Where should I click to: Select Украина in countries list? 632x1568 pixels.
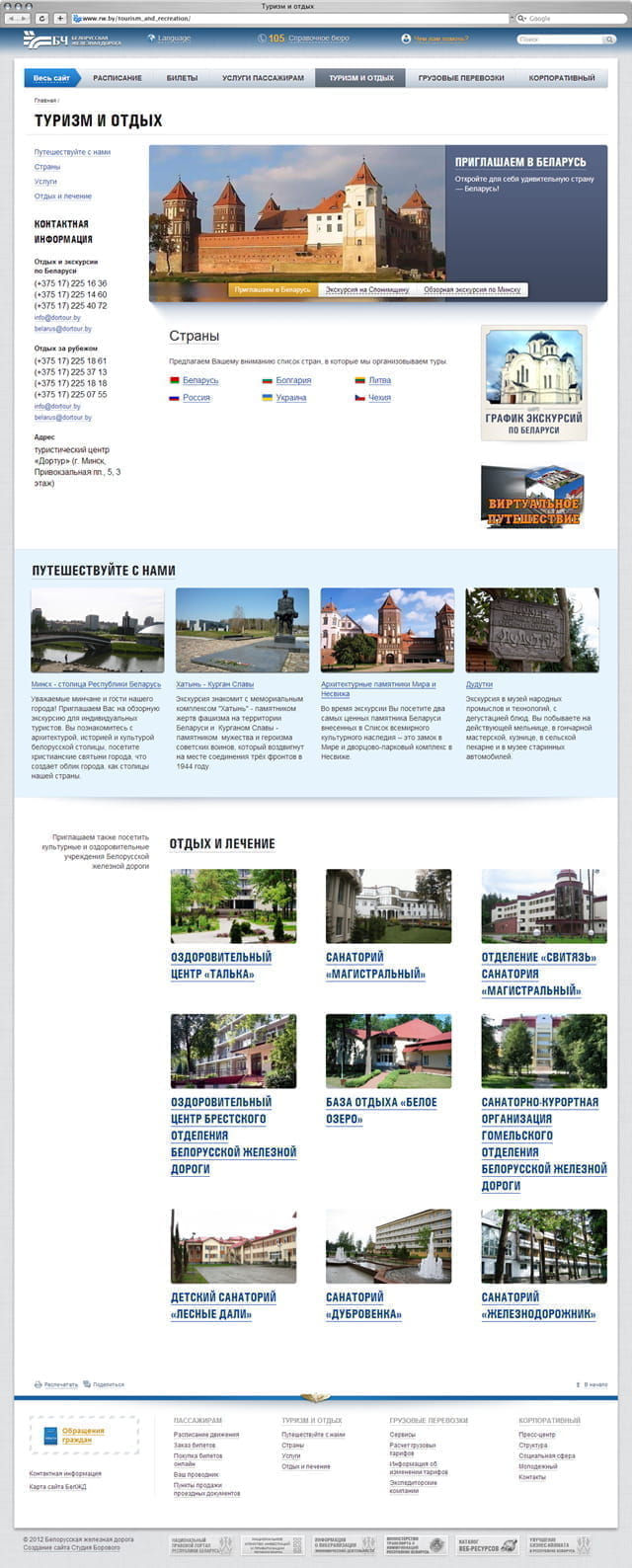click(x=290, y=398)
